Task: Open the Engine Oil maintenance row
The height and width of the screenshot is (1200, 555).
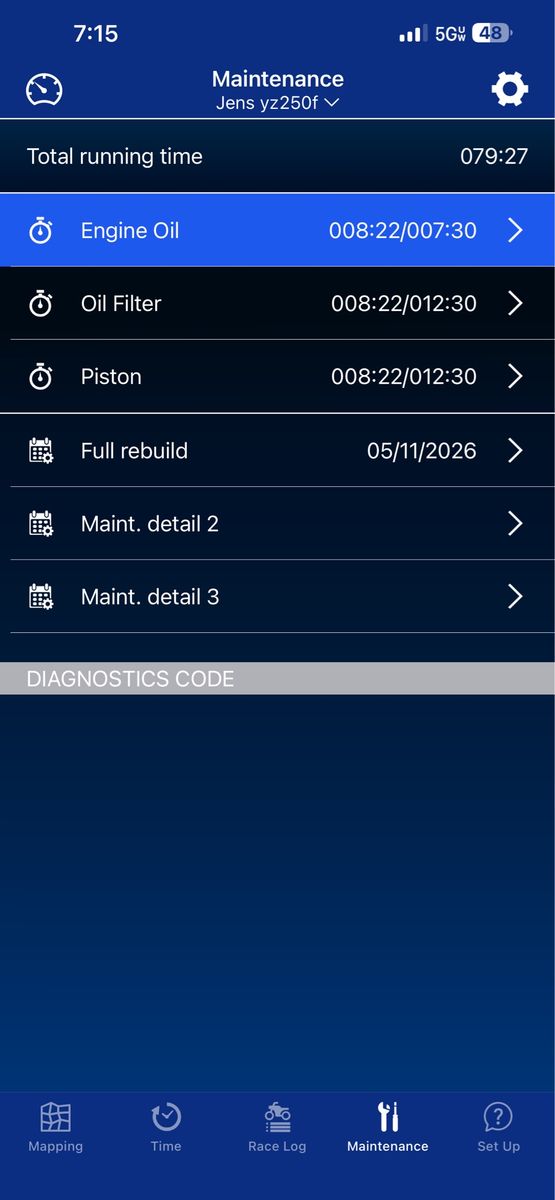Action: [277, 230]
